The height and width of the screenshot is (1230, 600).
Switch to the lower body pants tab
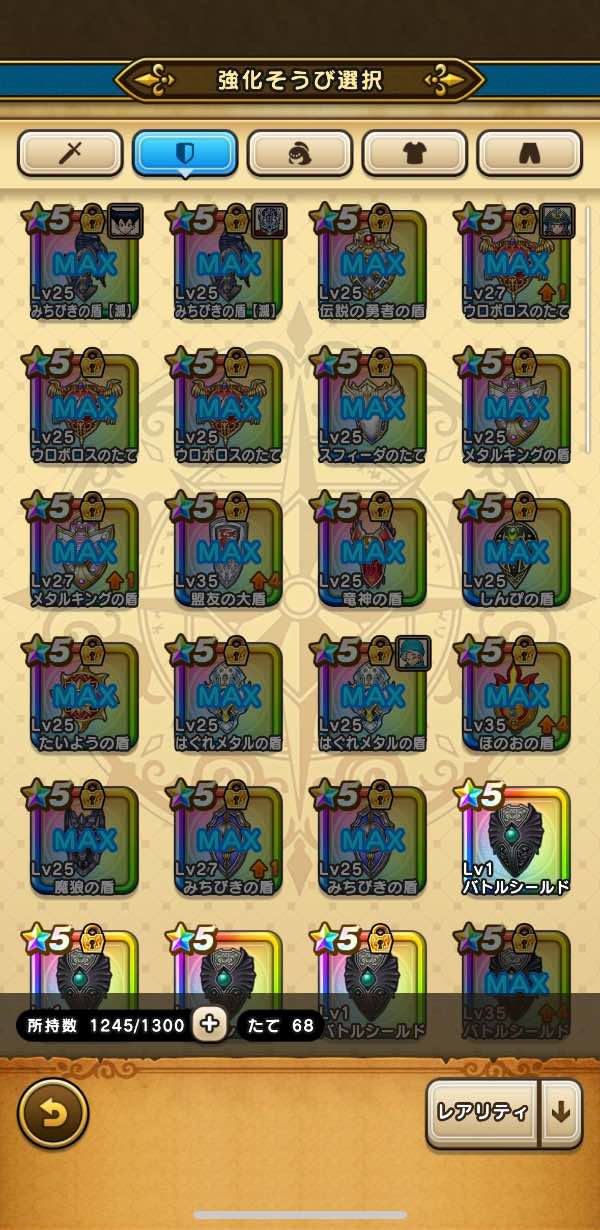coord(530,153)
